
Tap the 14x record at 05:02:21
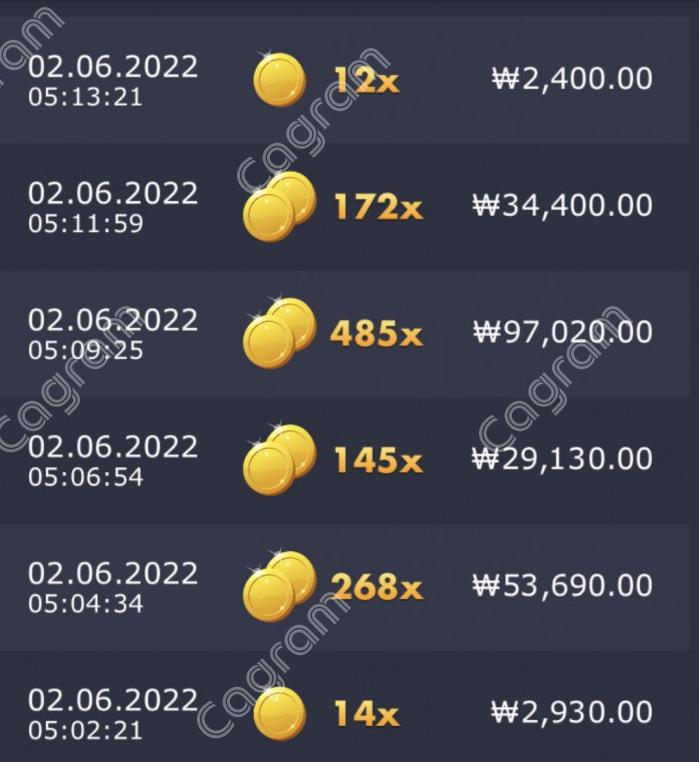coord(349,712)
